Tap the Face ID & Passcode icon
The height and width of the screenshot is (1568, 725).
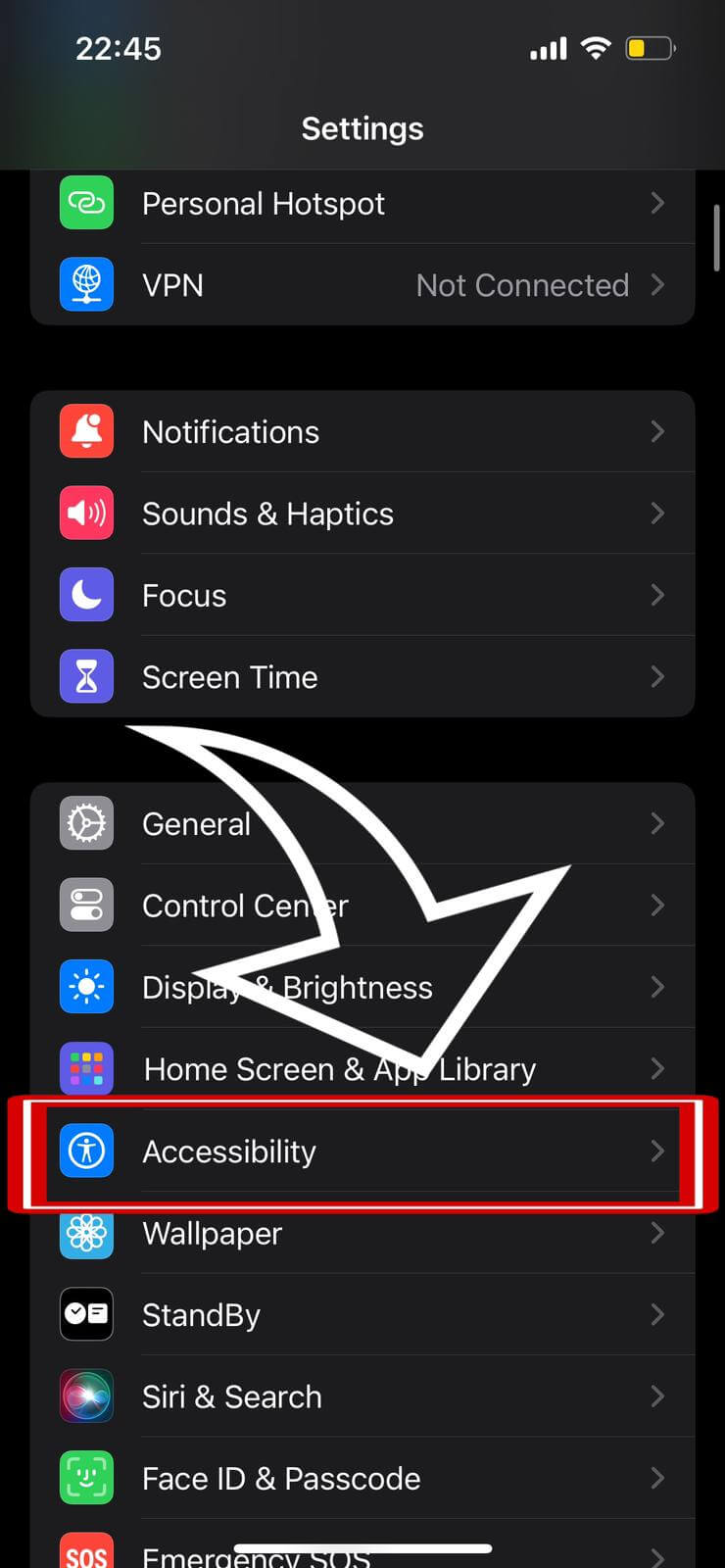[x=86, y=1478]
